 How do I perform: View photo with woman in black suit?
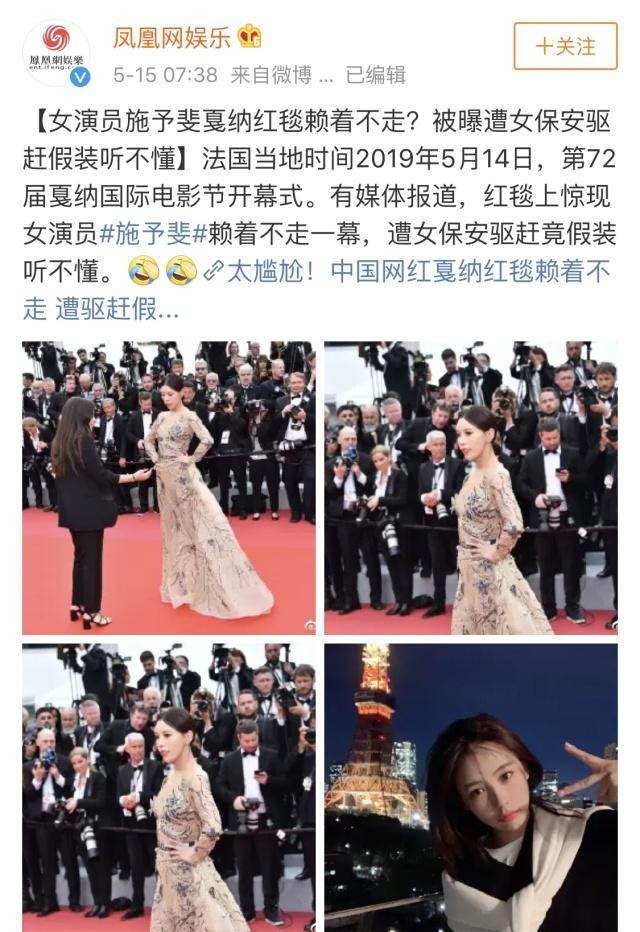point(169,487)
